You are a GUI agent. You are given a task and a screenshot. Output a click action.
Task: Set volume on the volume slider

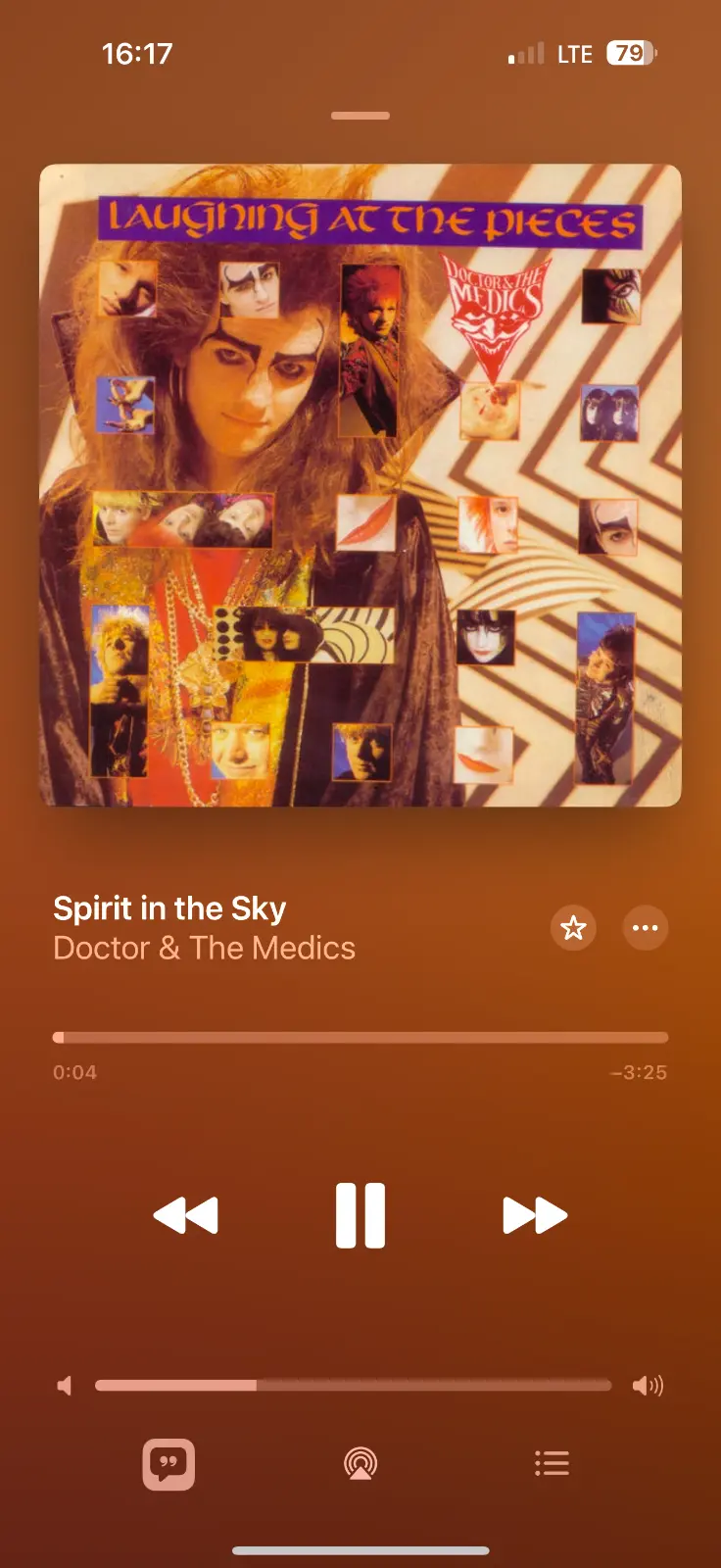click(x=353, y=1385)
